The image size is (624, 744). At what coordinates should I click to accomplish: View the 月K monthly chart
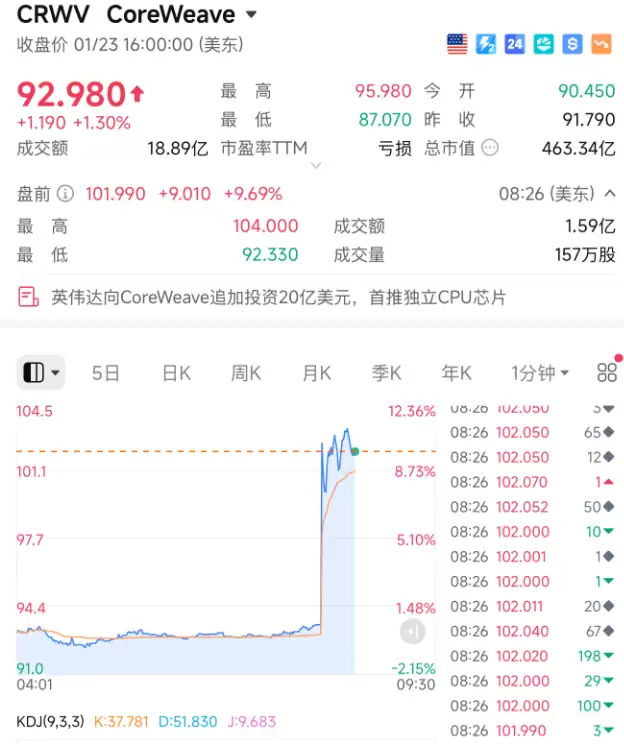(x=316, y=373)
